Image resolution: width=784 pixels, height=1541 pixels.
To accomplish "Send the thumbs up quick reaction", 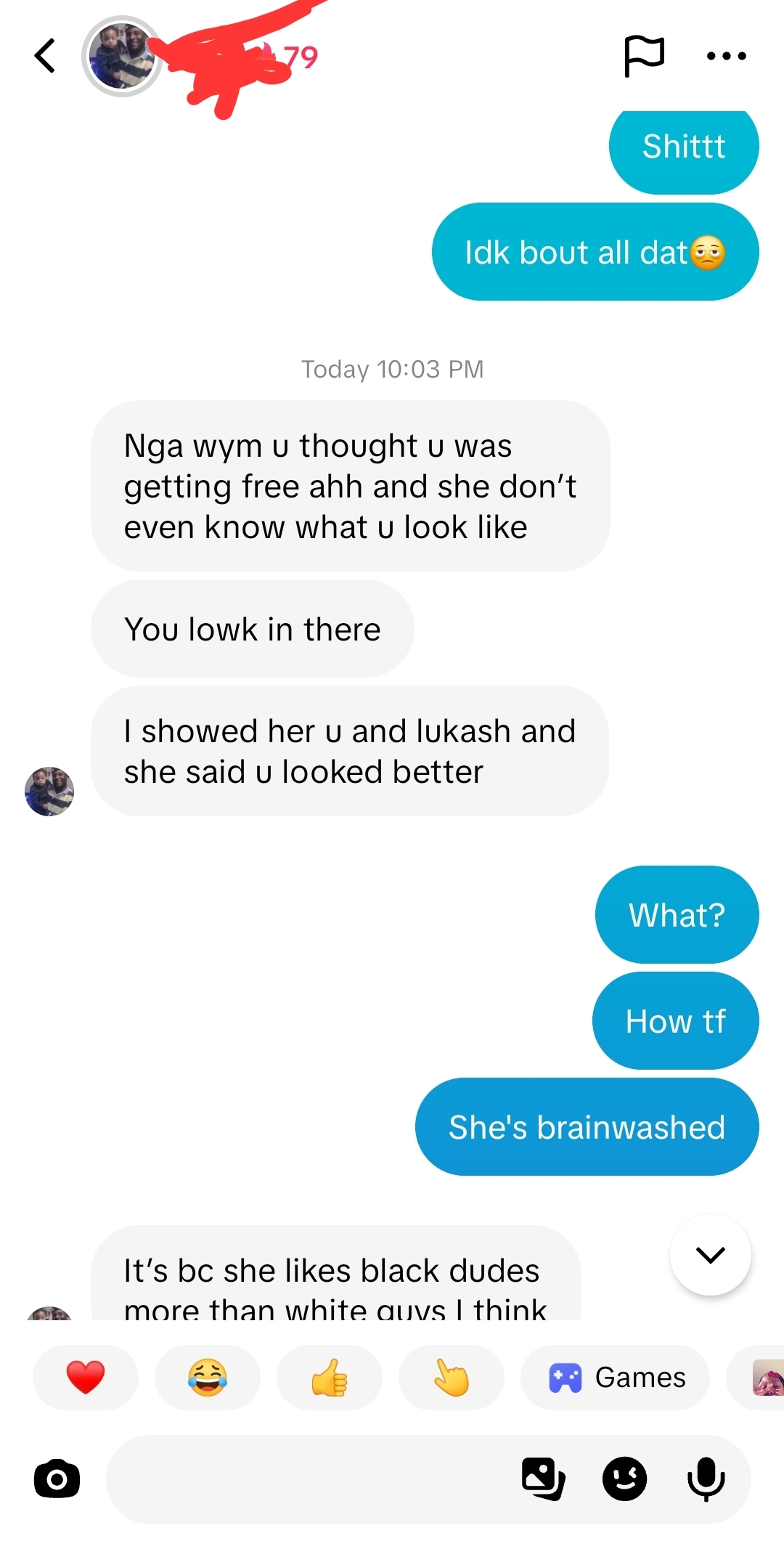I will [330, 1378].
